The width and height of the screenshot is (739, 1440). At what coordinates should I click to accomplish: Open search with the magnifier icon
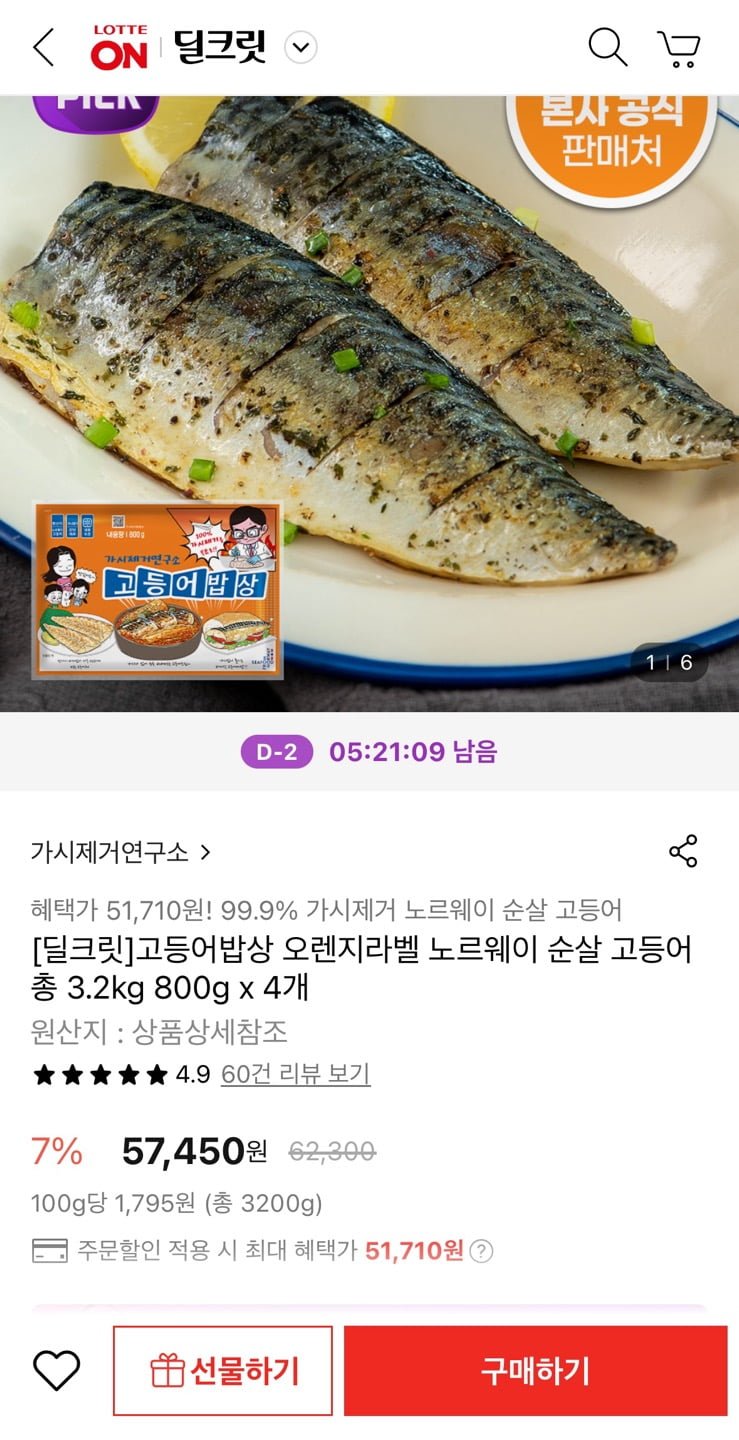point(607,47)
